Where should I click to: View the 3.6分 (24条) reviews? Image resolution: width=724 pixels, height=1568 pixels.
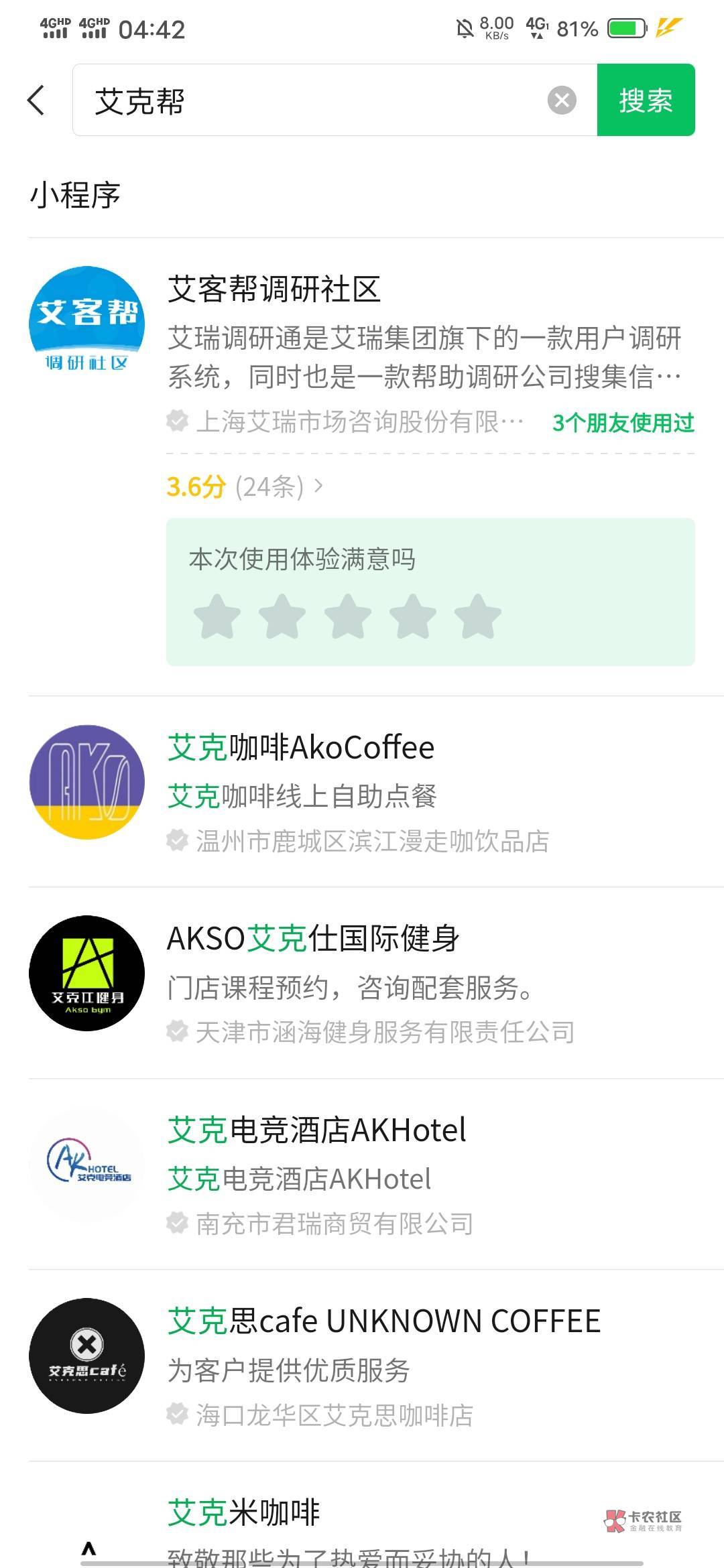(245, 487)
